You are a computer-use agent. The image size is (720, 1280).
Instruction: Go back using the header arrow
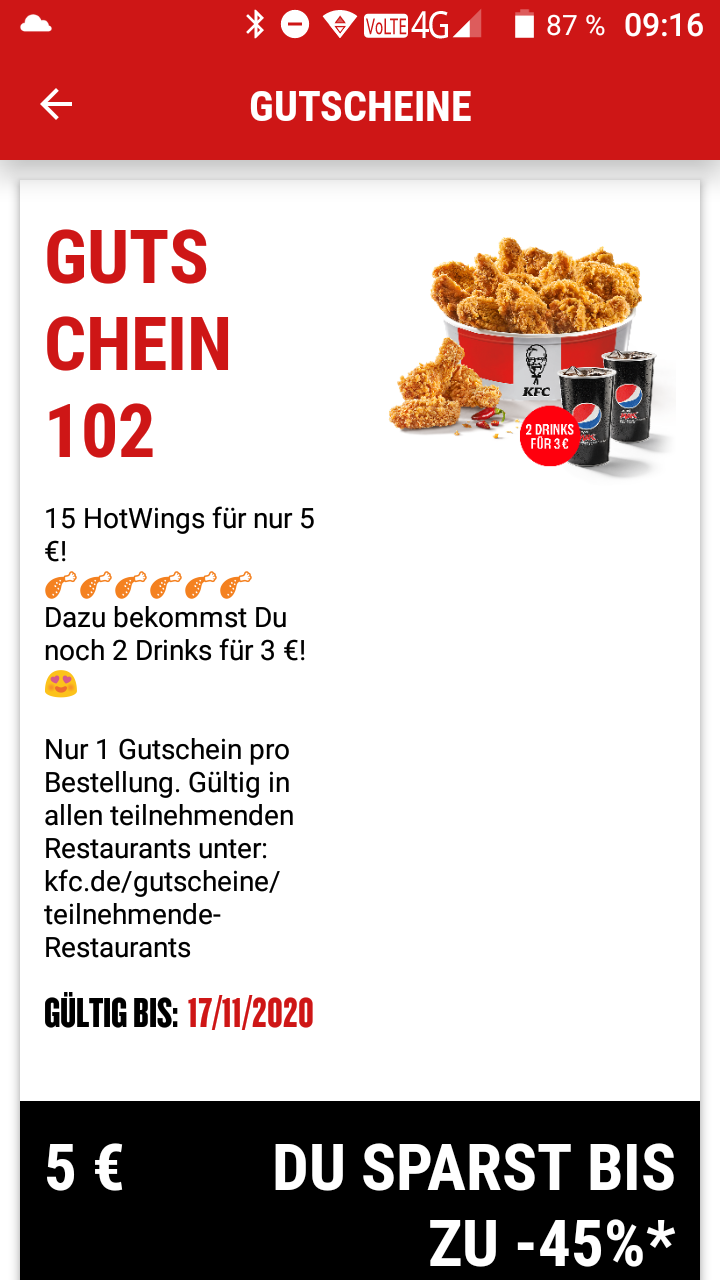[56, 104]
